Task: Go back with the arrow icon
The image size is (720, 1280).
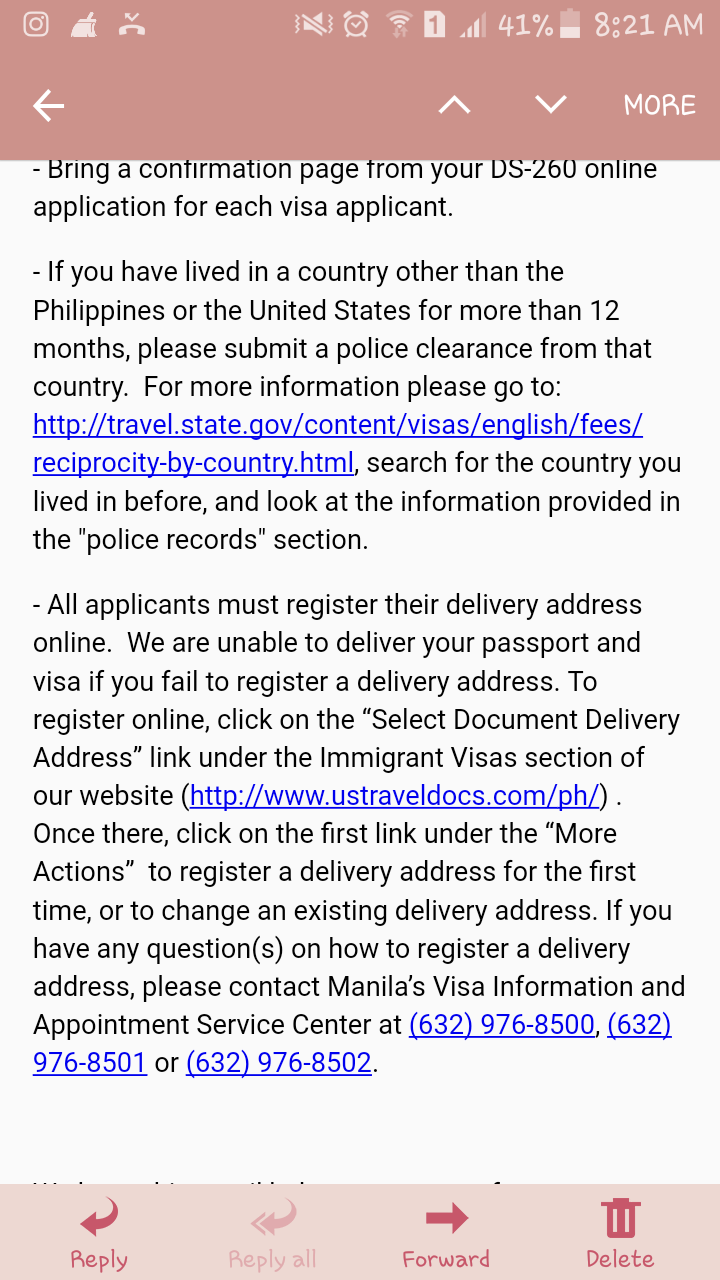Action: click(x=48, y=105)
